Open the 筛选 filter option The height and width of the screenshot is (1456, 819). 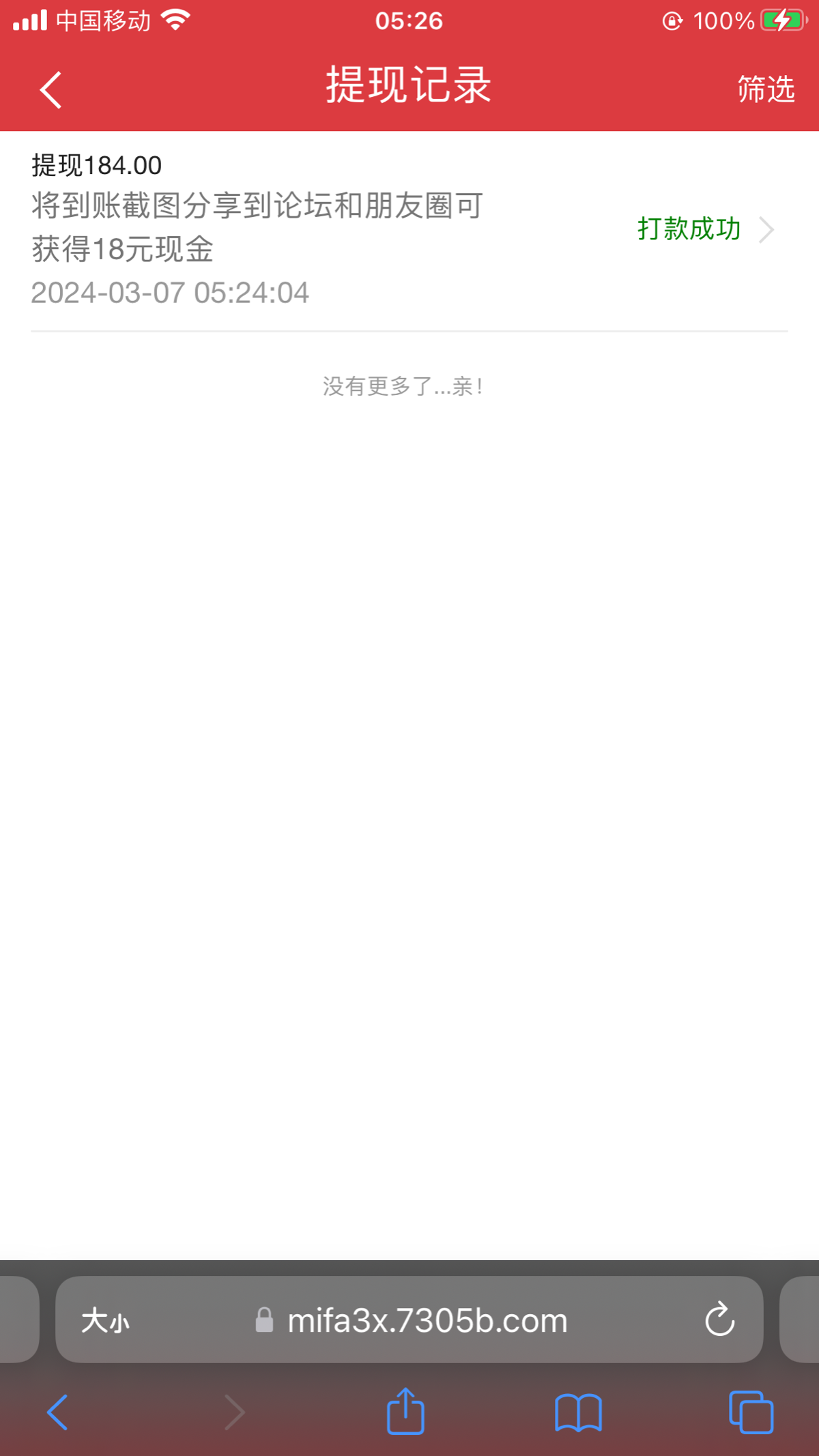pyautogui.click(x=766, y=89)
